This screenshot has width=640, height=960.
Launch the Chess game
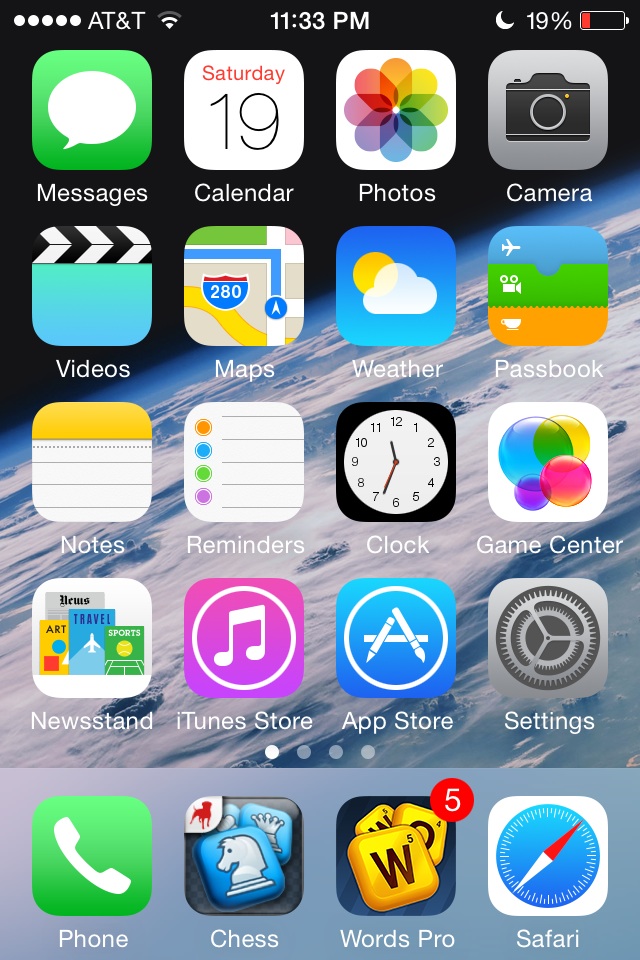(244, 856)
